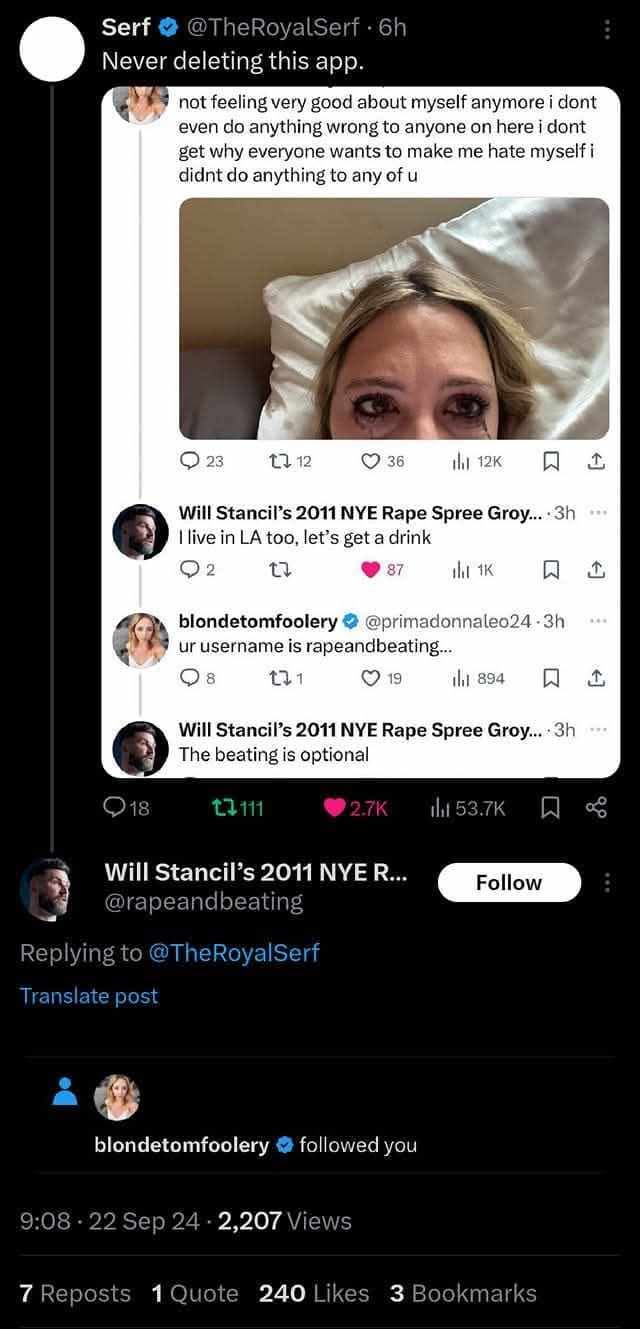
Task: Open the overflow menu on Serf's post
Action: coord(605,30)
